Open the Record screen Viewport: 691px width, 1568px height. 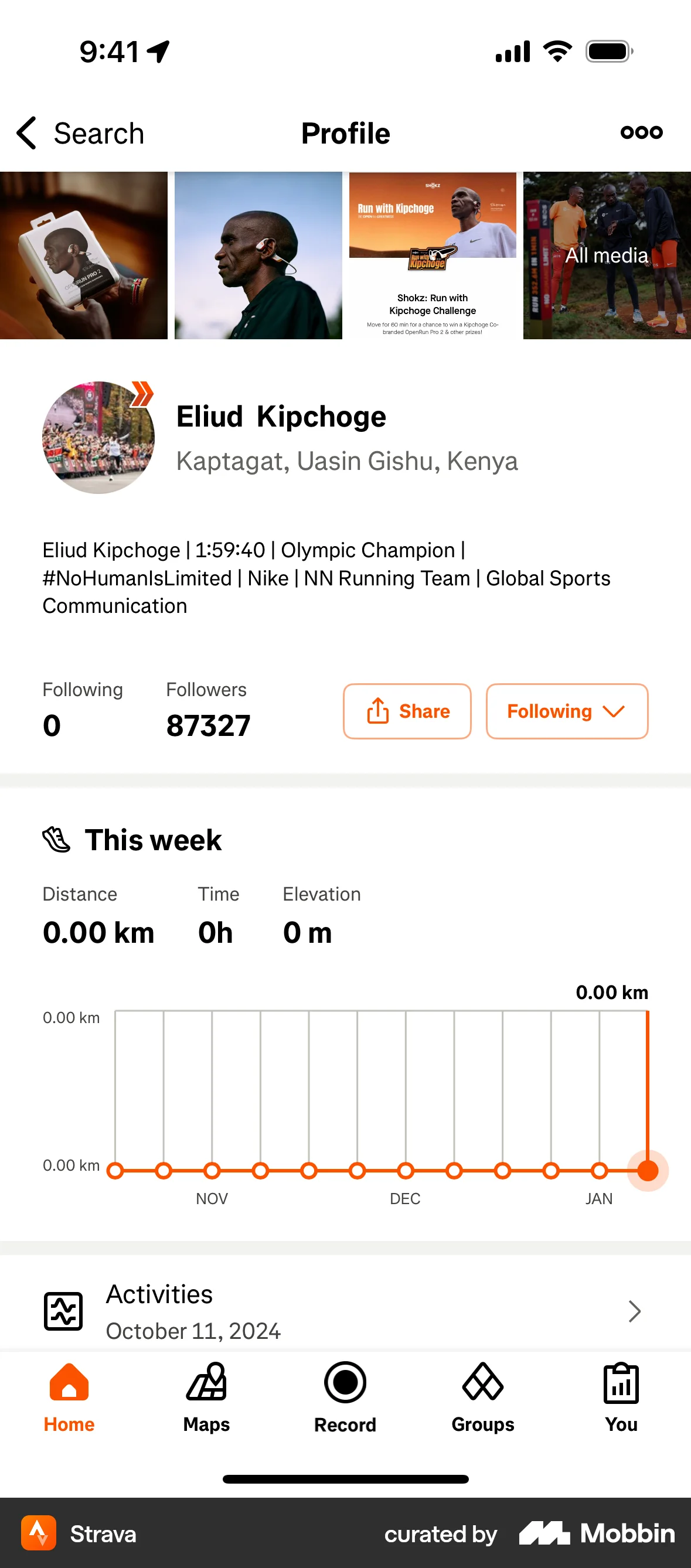(345, 1394)
